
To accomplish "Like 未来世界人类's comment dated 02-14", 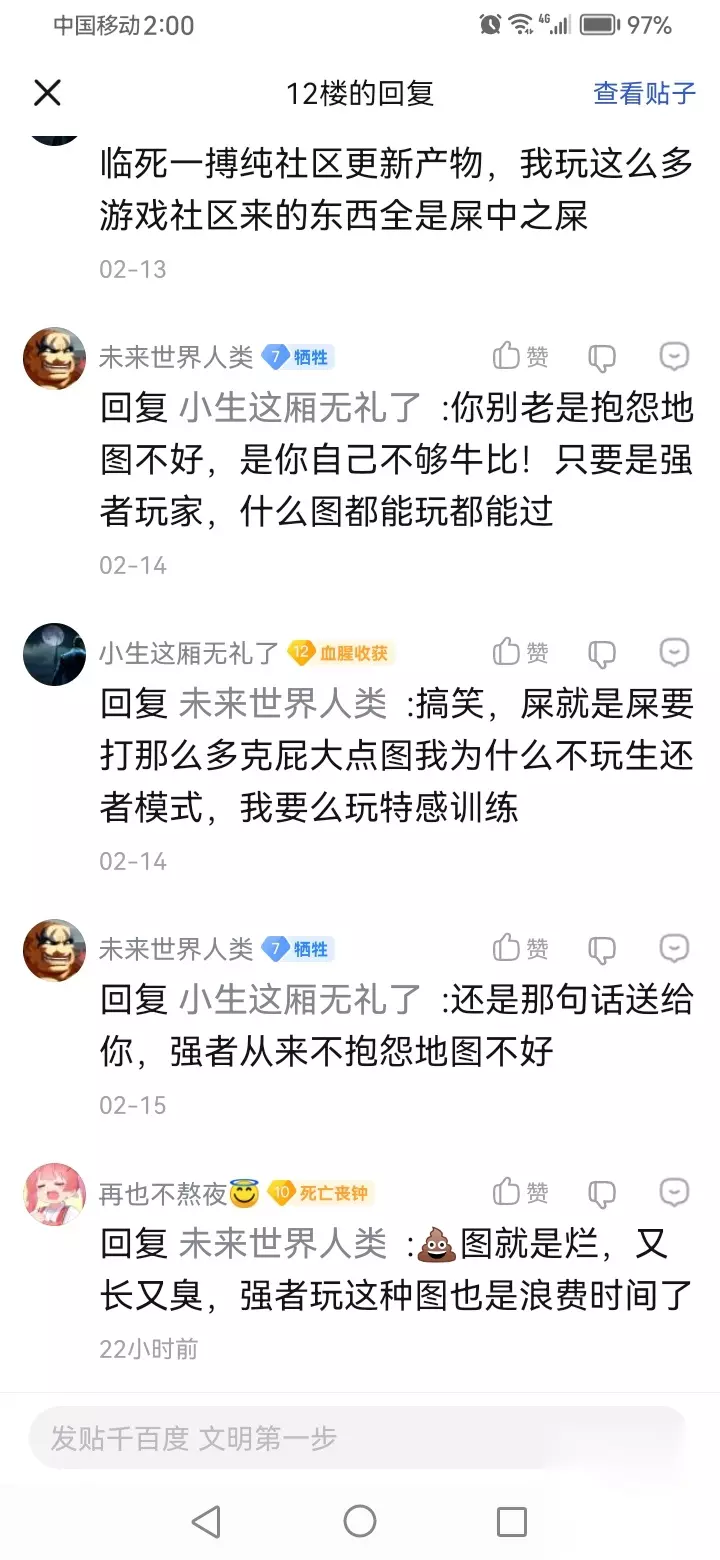I will (521, 357).
